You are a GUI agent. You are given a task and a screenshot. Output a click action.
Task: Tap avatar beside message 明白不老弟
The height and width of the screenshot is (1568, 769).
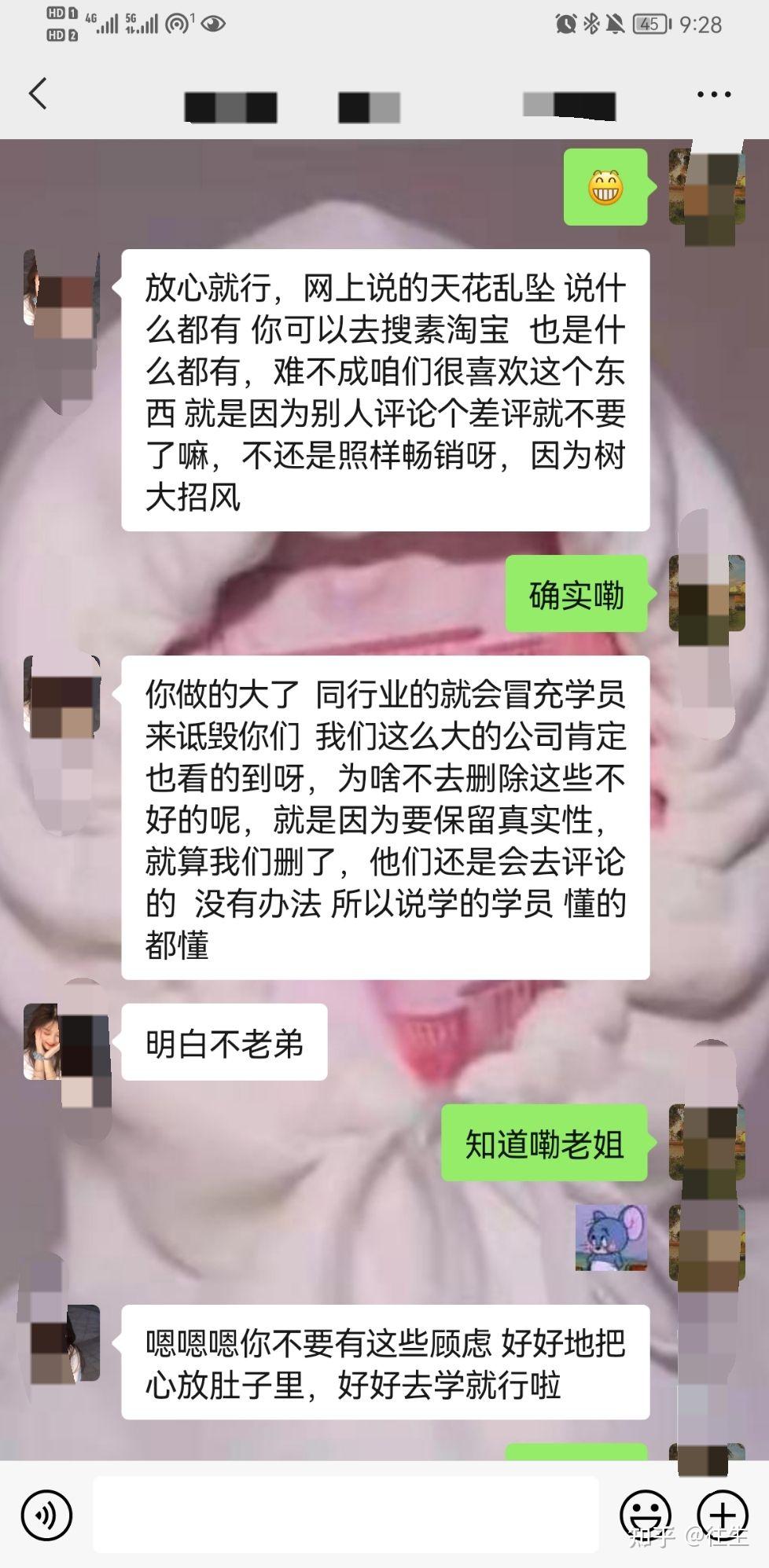click(62, 1041)
